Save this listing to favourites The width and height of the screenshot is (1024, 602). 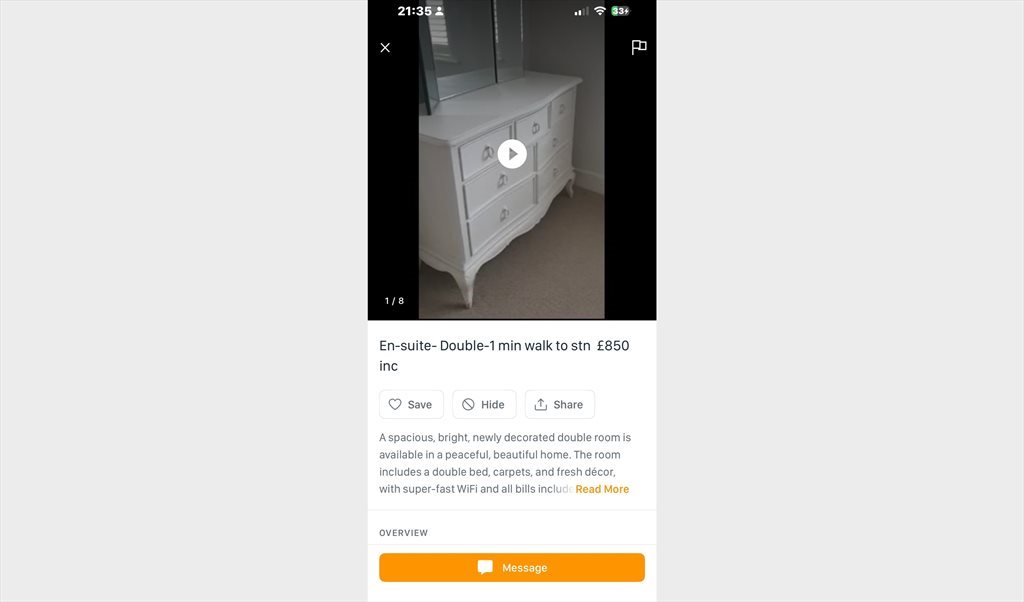411,404
